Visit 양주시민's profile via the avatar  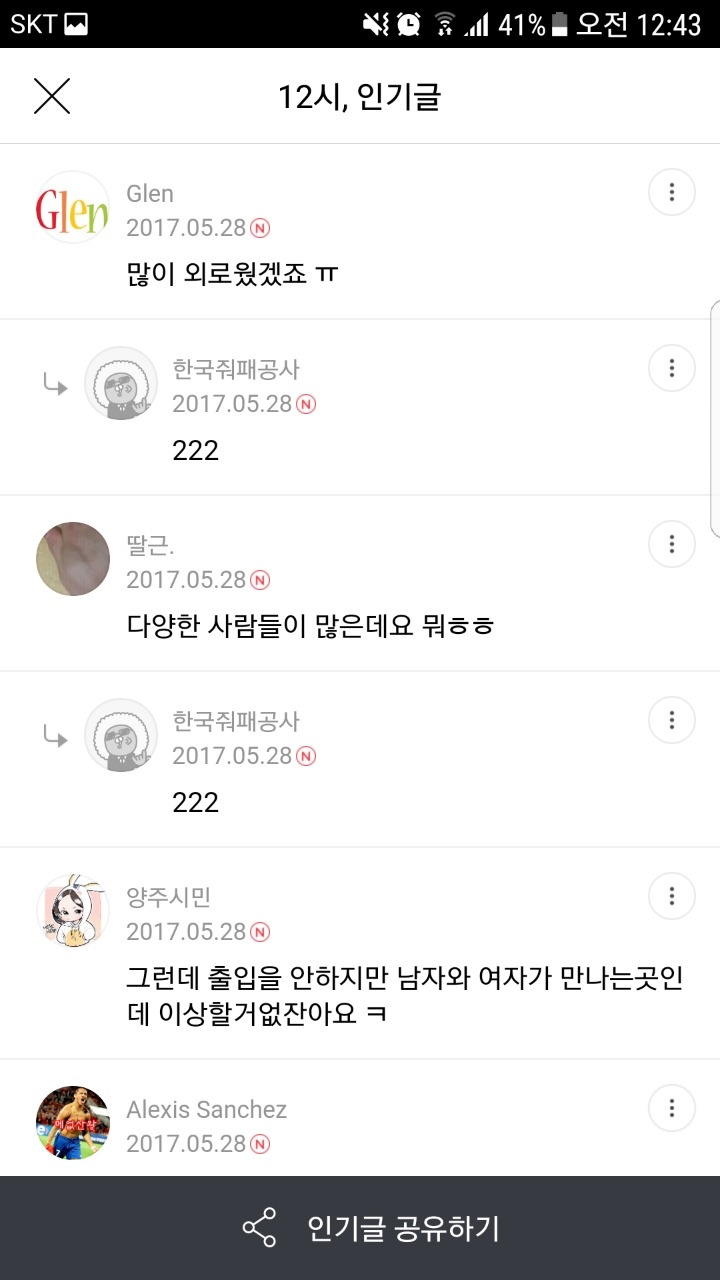(73, 911)
